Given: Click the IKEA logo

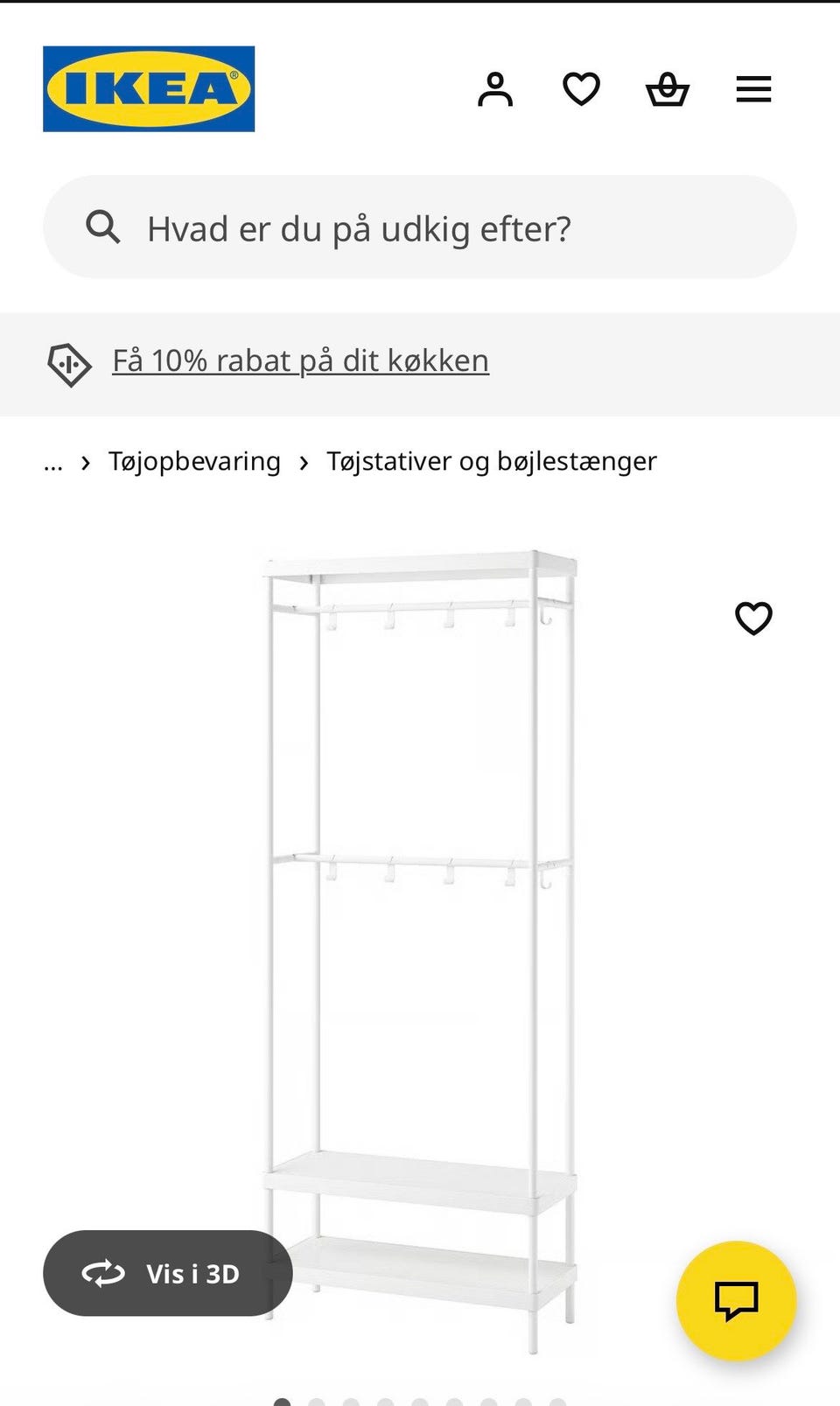Looking at the screenshot, I should tap(149, 88).
